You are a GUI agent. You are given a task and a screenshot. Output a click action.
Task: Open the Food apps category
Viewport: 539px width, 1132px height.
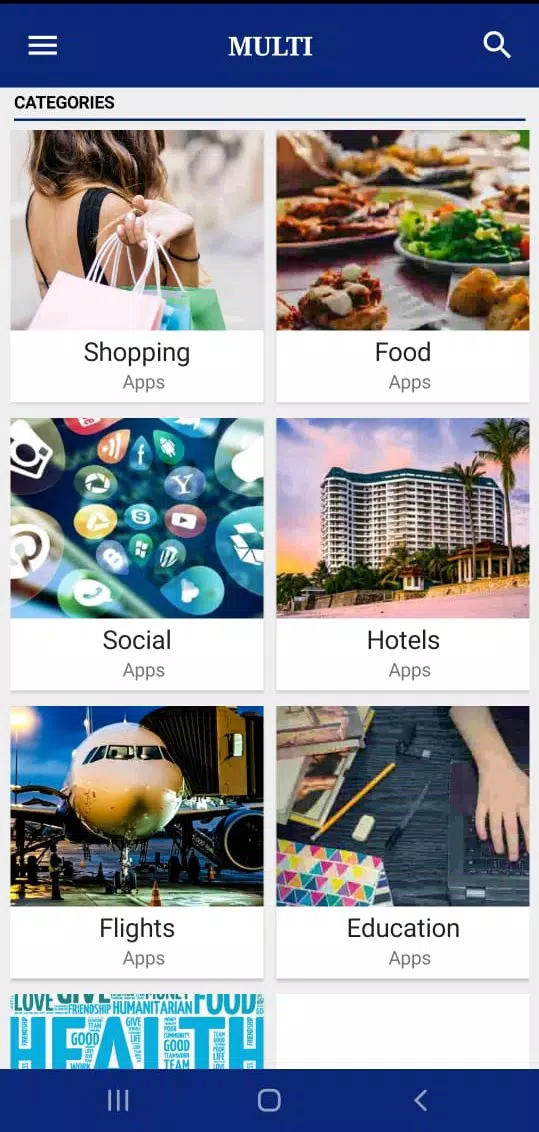coord(403,266)
